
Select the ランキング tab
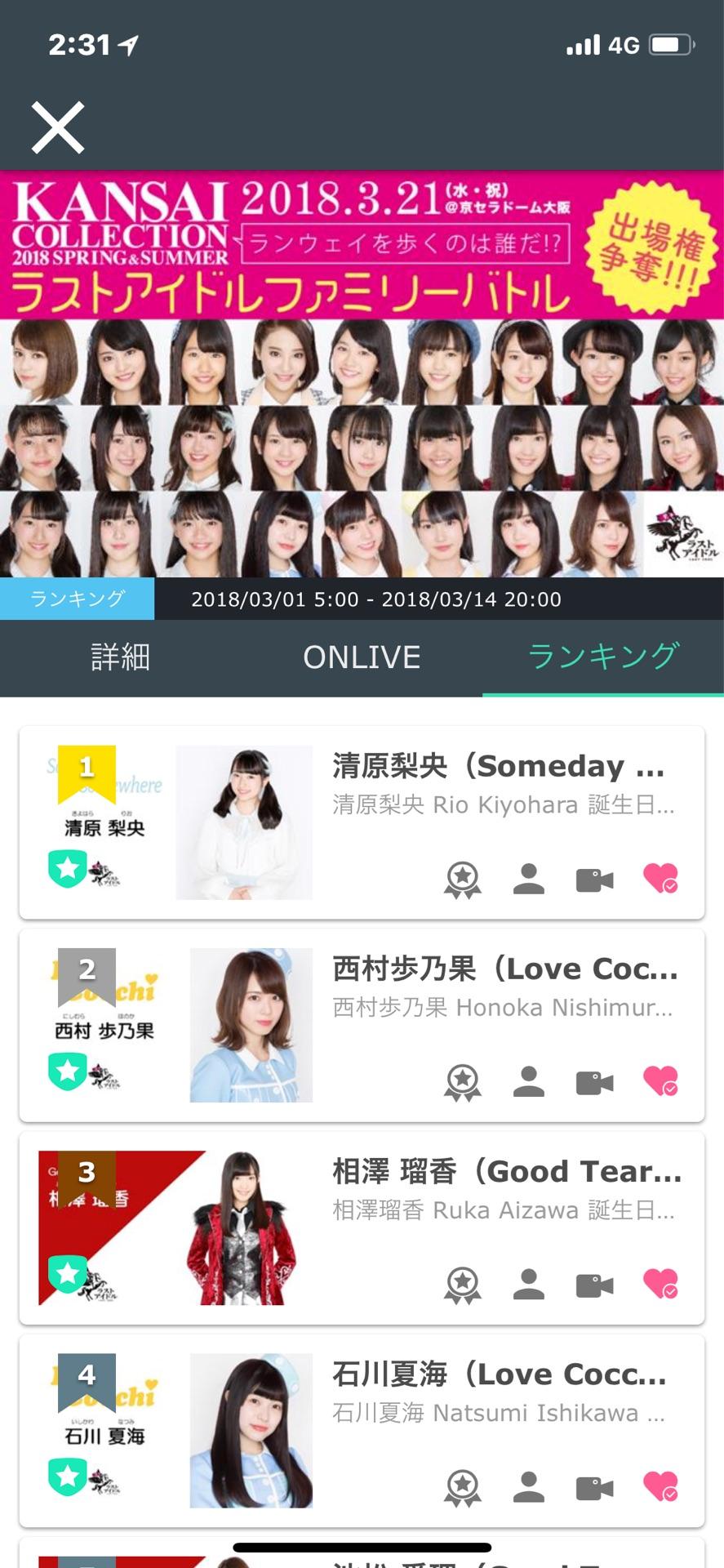point(602,657)
